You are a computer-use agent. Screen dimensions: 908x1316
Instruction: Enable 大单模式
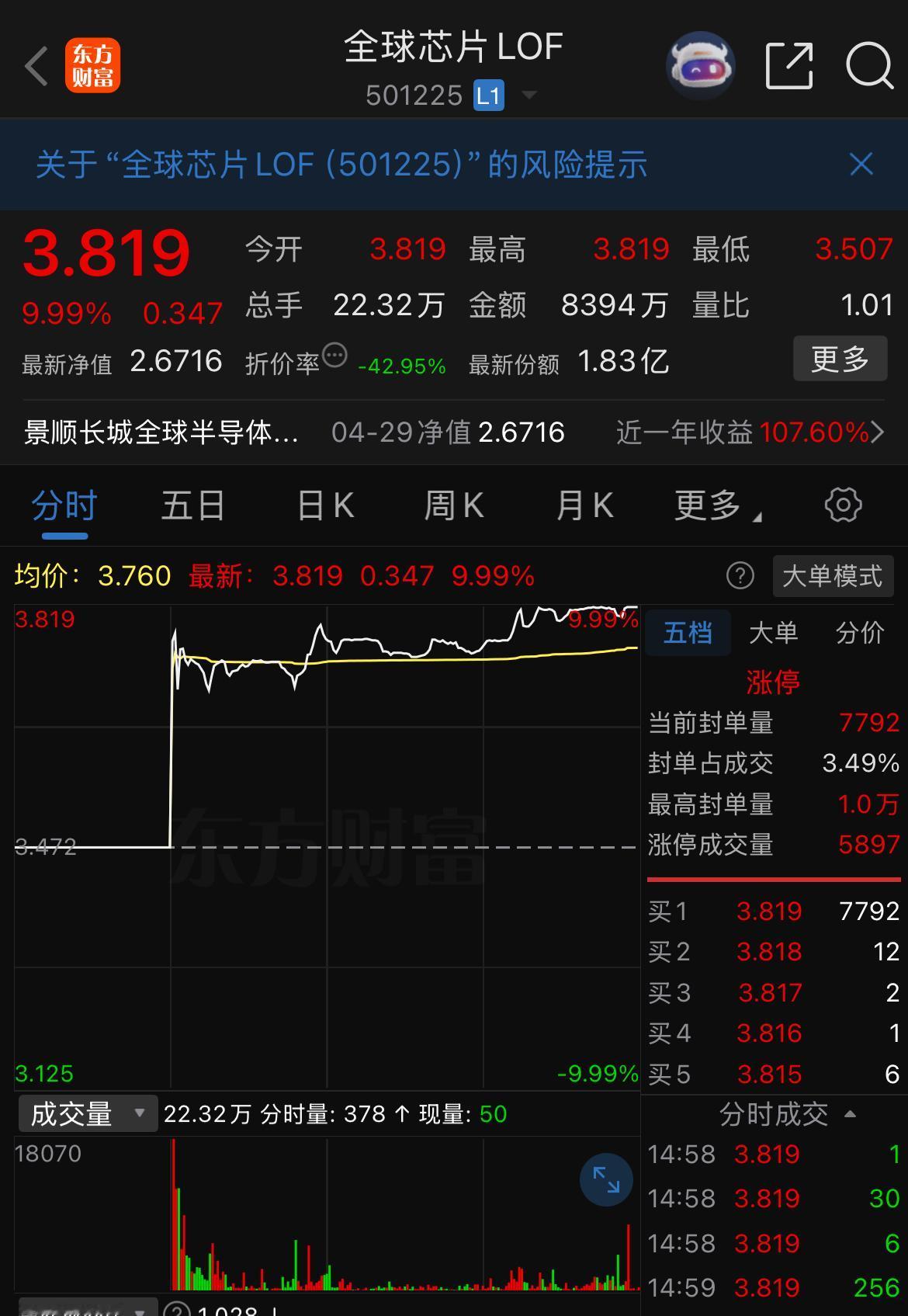[833, 576]
